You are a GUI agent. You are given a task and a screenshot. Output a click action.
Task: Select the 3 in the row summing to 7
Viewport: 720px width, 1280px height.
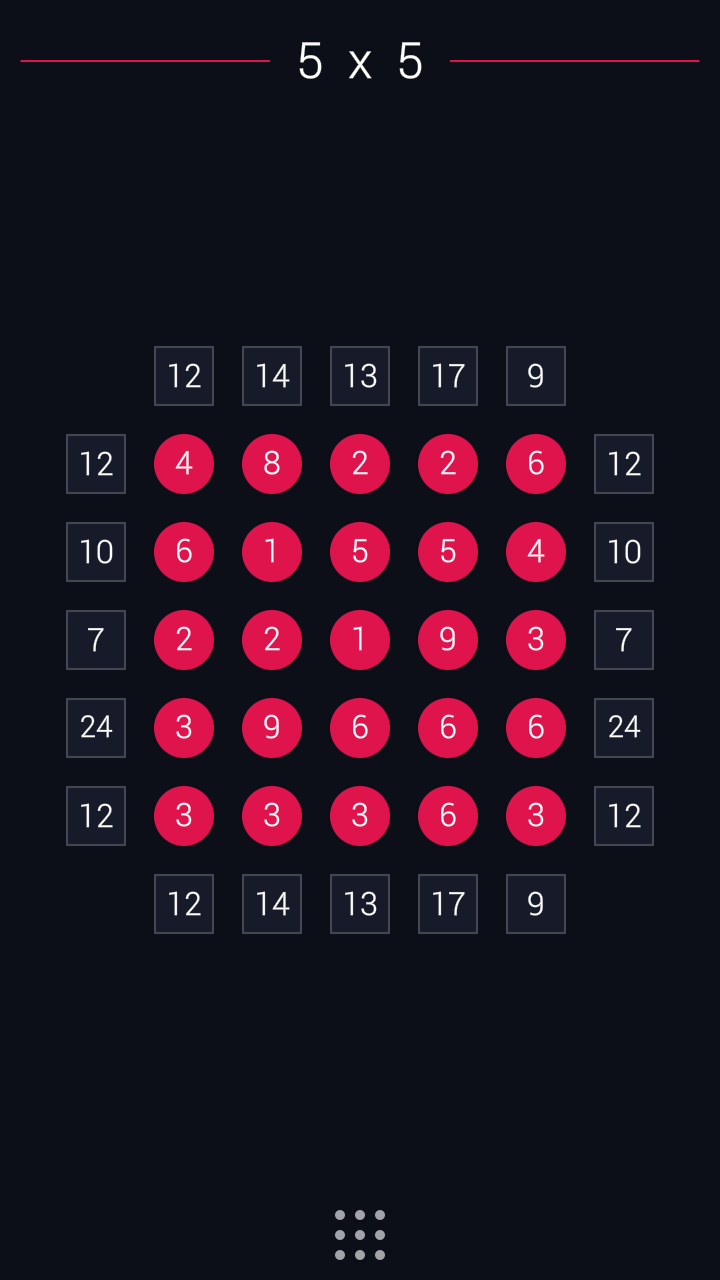click(536, 640)
